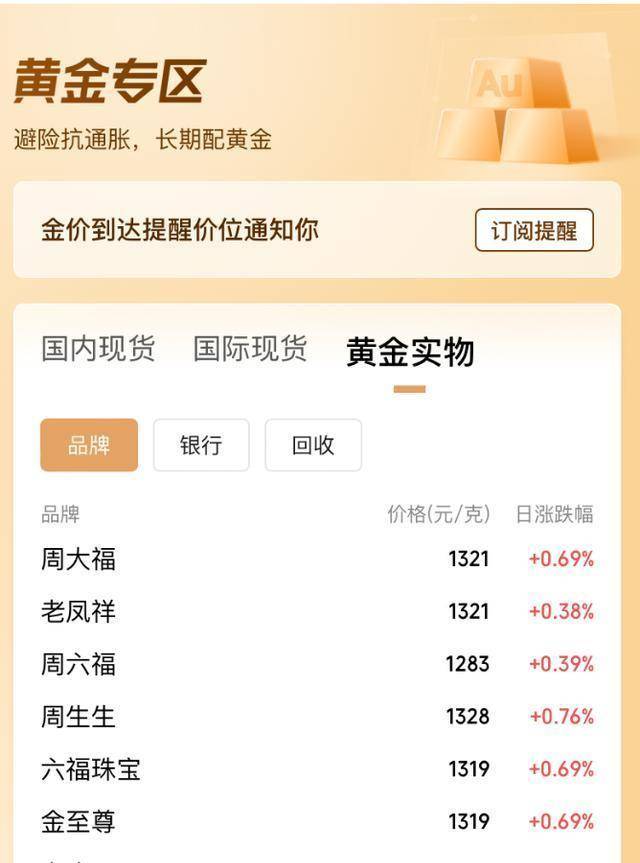View 周生生 gold price details
640x863 pixels.
[317, 717]
